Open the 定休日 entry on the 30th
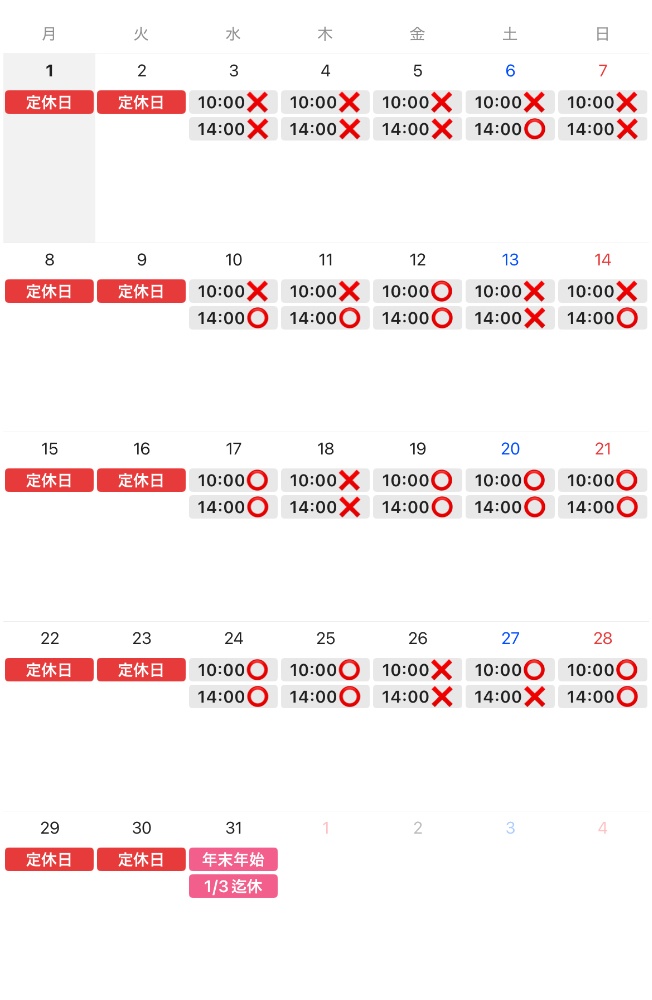This screenshot has height=1000, width=652. coord(141,859)
